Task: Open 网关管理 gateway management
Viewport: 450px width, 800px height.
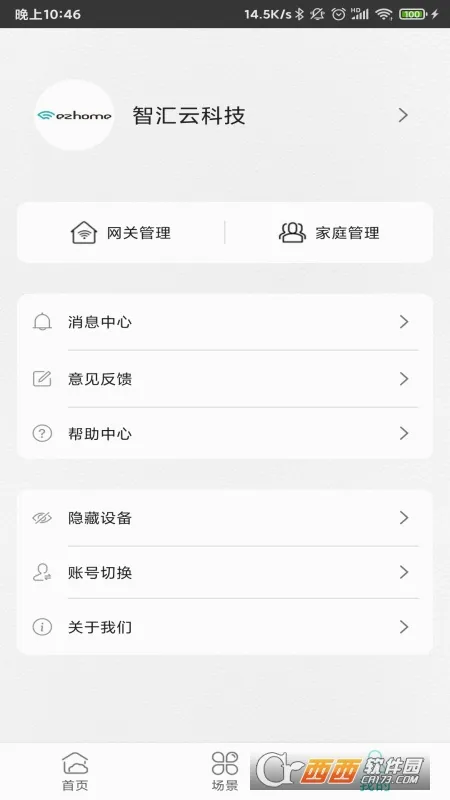Action: pos(121,233)
